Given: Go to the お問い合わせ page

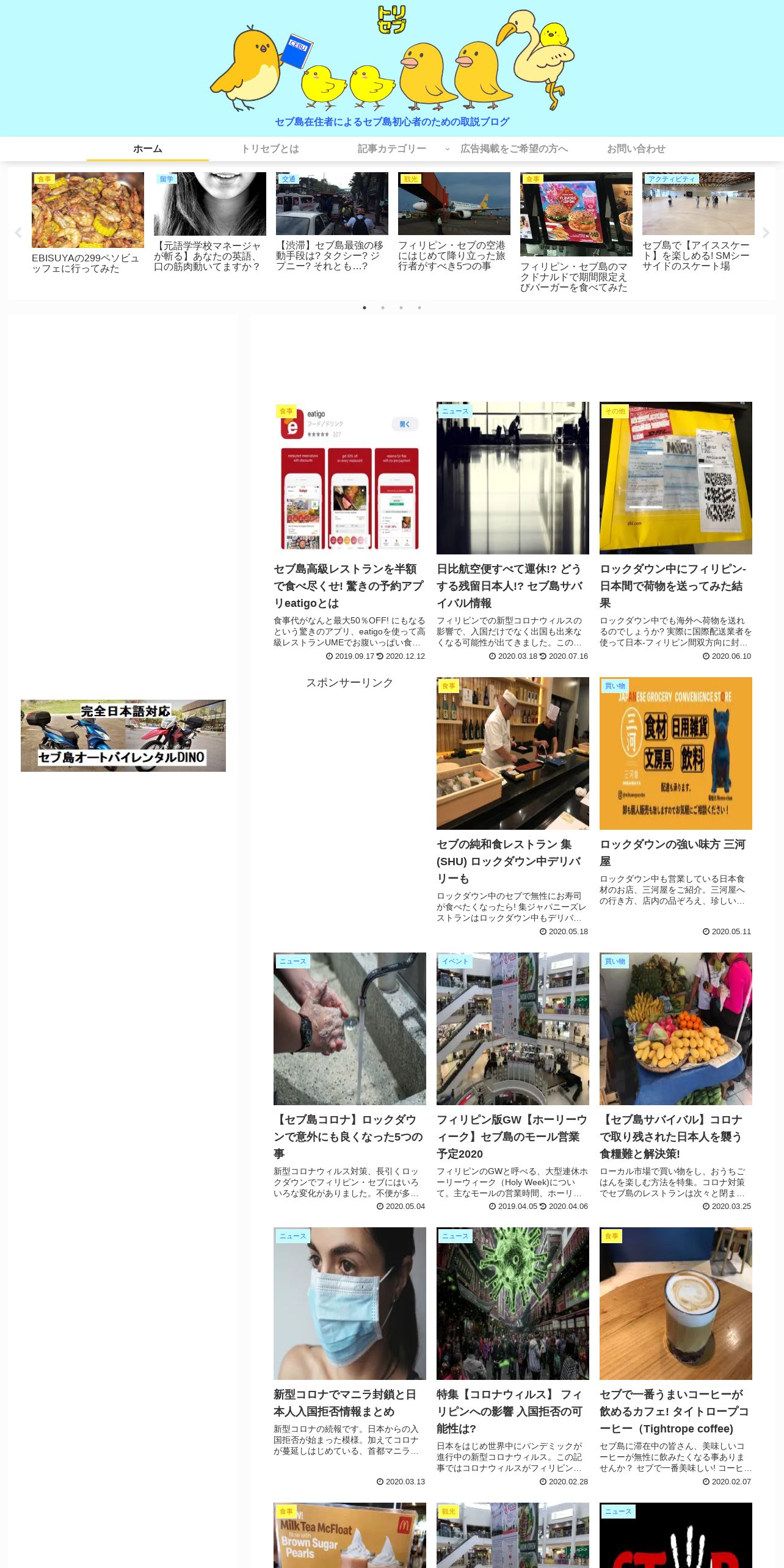Looking at the screenshot, I should point(636,149).
